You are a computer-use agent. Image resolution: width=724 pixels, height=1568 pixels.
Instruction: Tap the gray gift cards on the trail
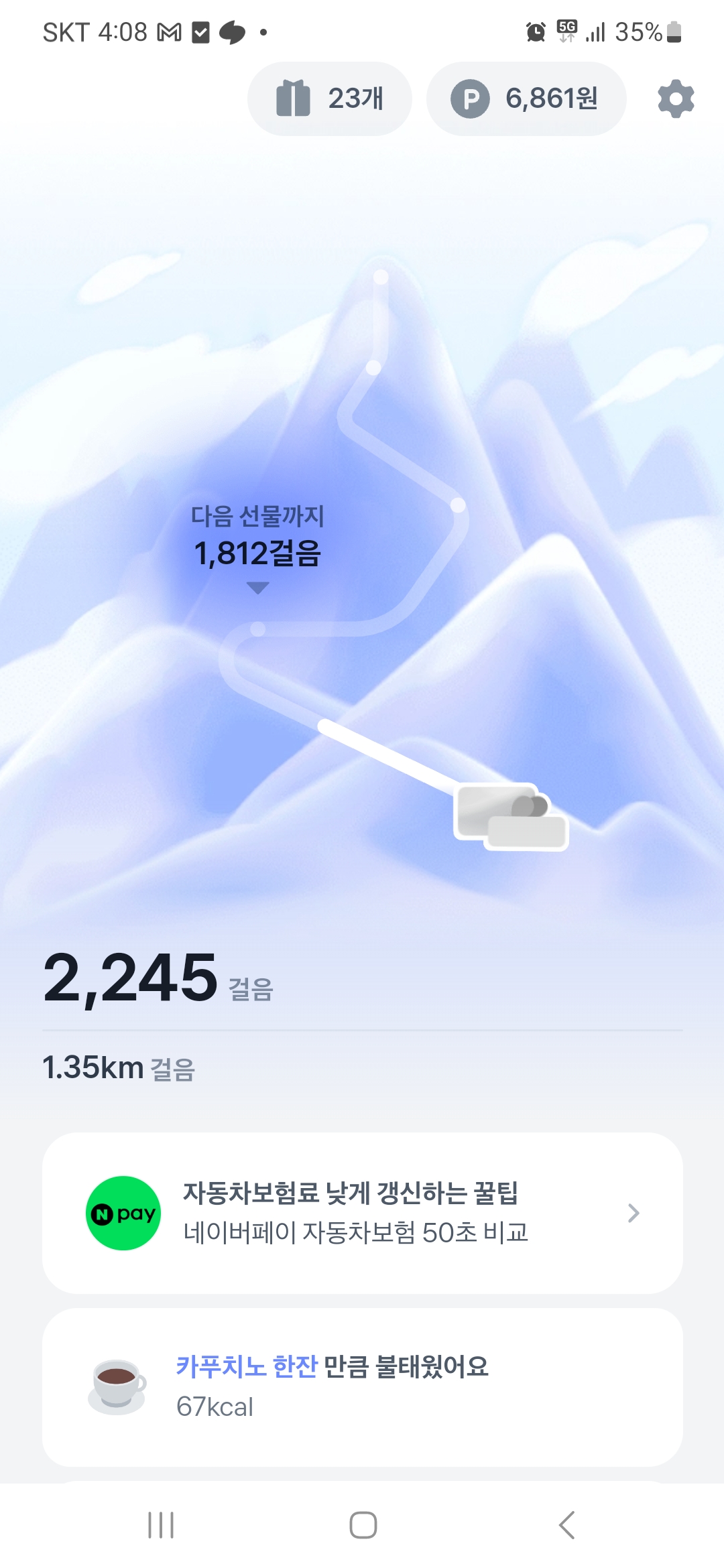[511, 816]
